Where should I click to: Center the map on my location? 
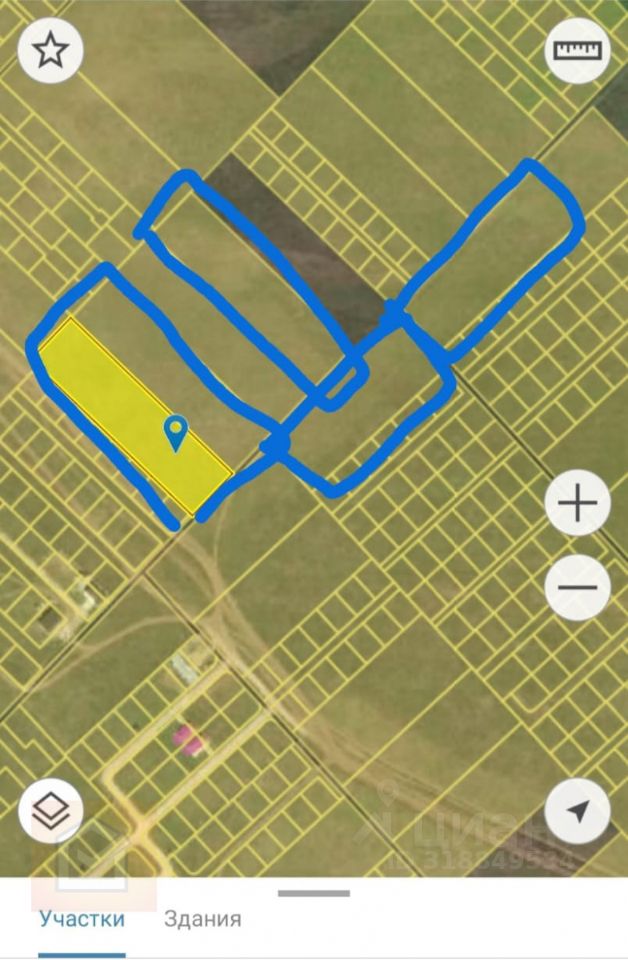(x=577, y=811)
